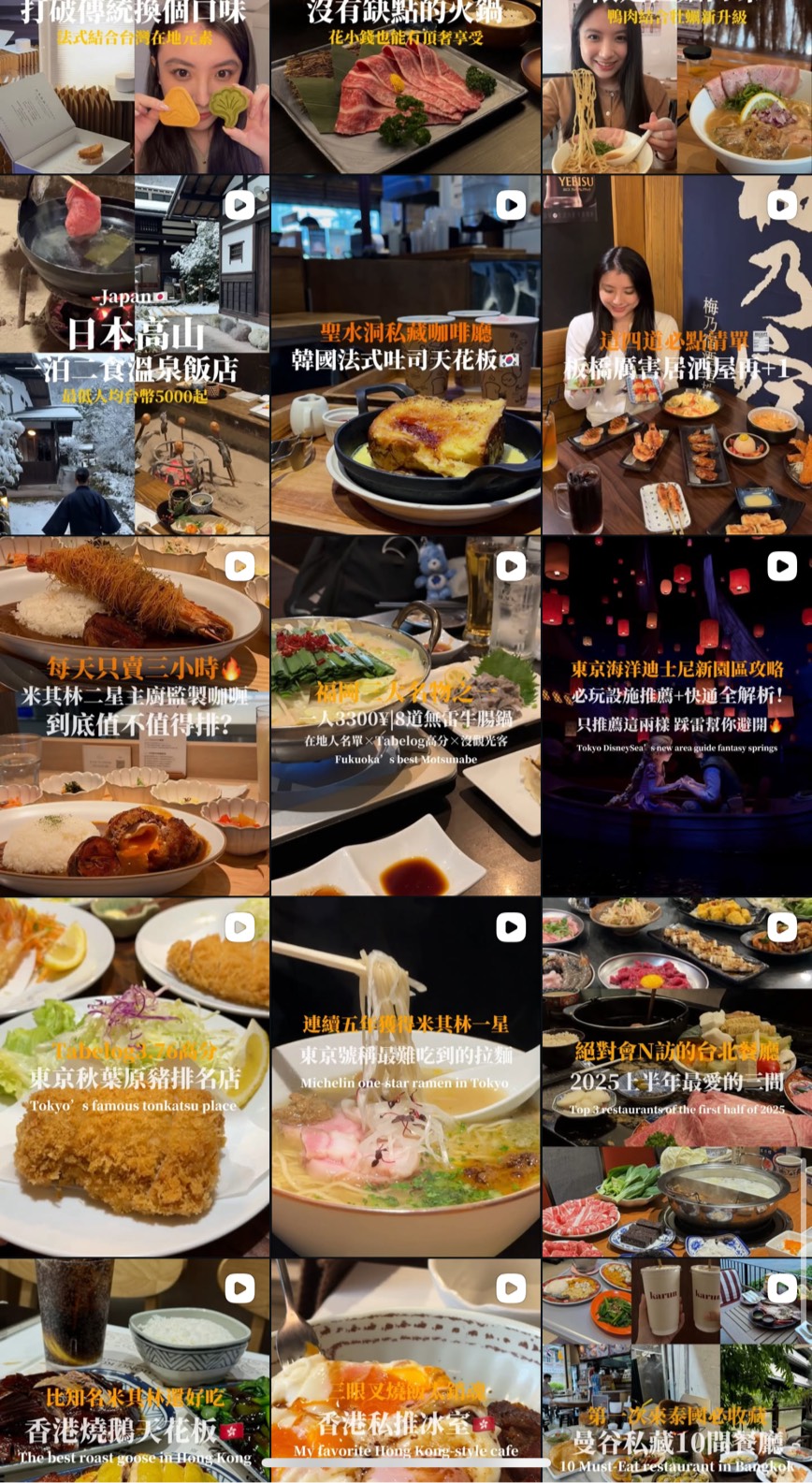Open 10 Must-Eat restaurant in Bangkok reel
Image resolution: width=812 pixels, height=1483 pixels.
677,1371
